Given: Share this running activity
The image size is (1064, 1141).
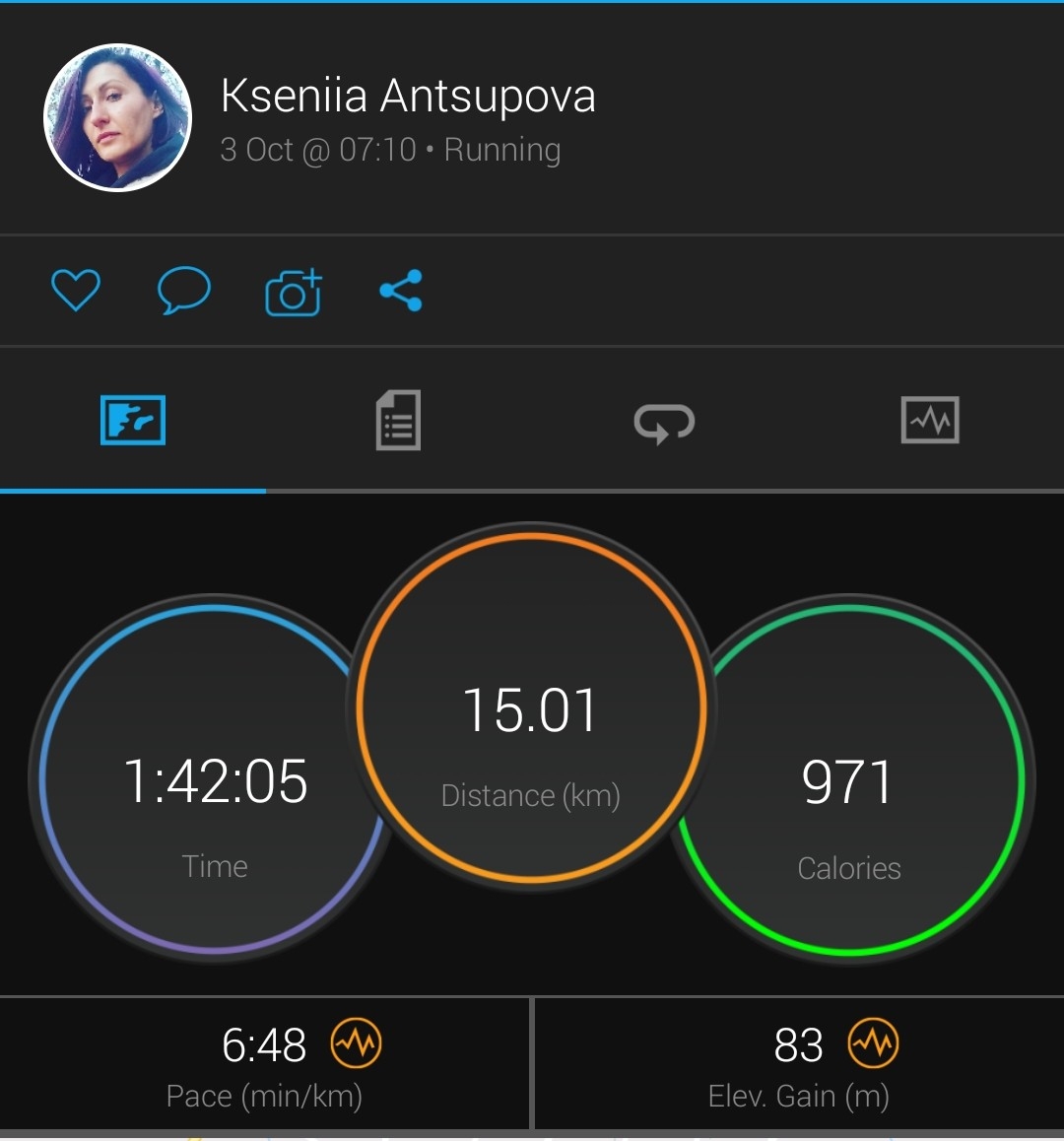Looking at the screenshot, I should (401, 291).
